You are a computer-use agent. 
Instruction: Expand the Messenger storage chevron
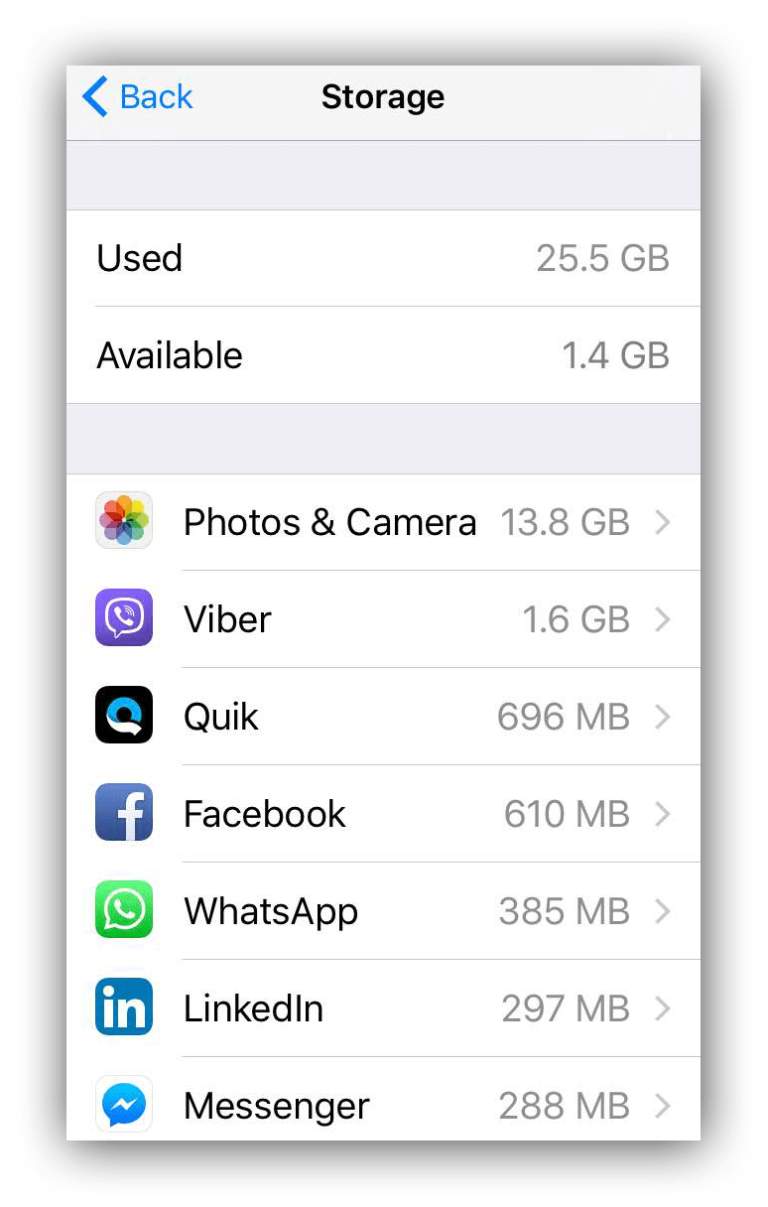662,1104
